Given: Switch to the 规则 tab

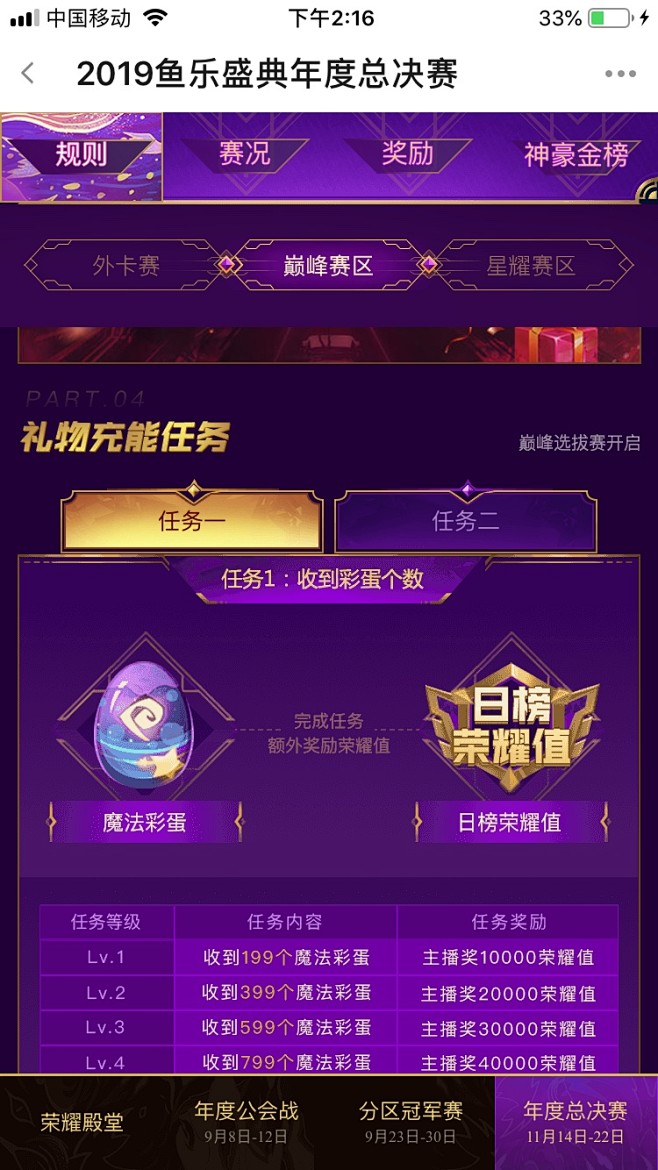Looking at the screenshot, I should 80,155.
